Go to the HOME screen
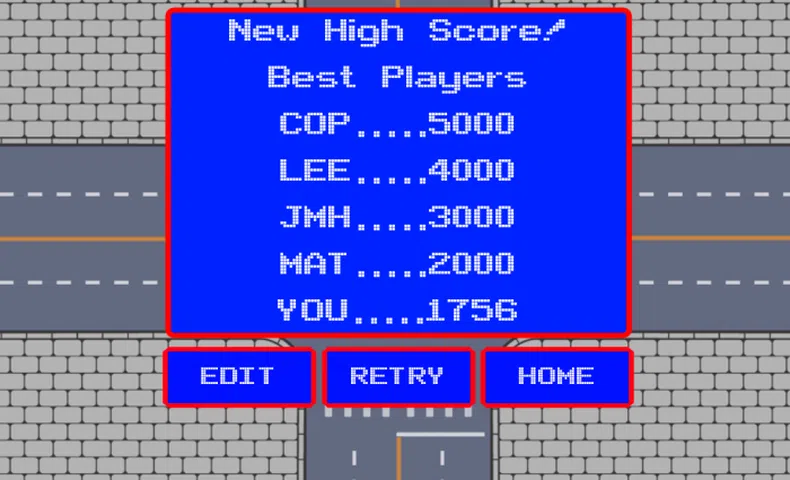Screen dimensions: 790x480 pos(556,377)
